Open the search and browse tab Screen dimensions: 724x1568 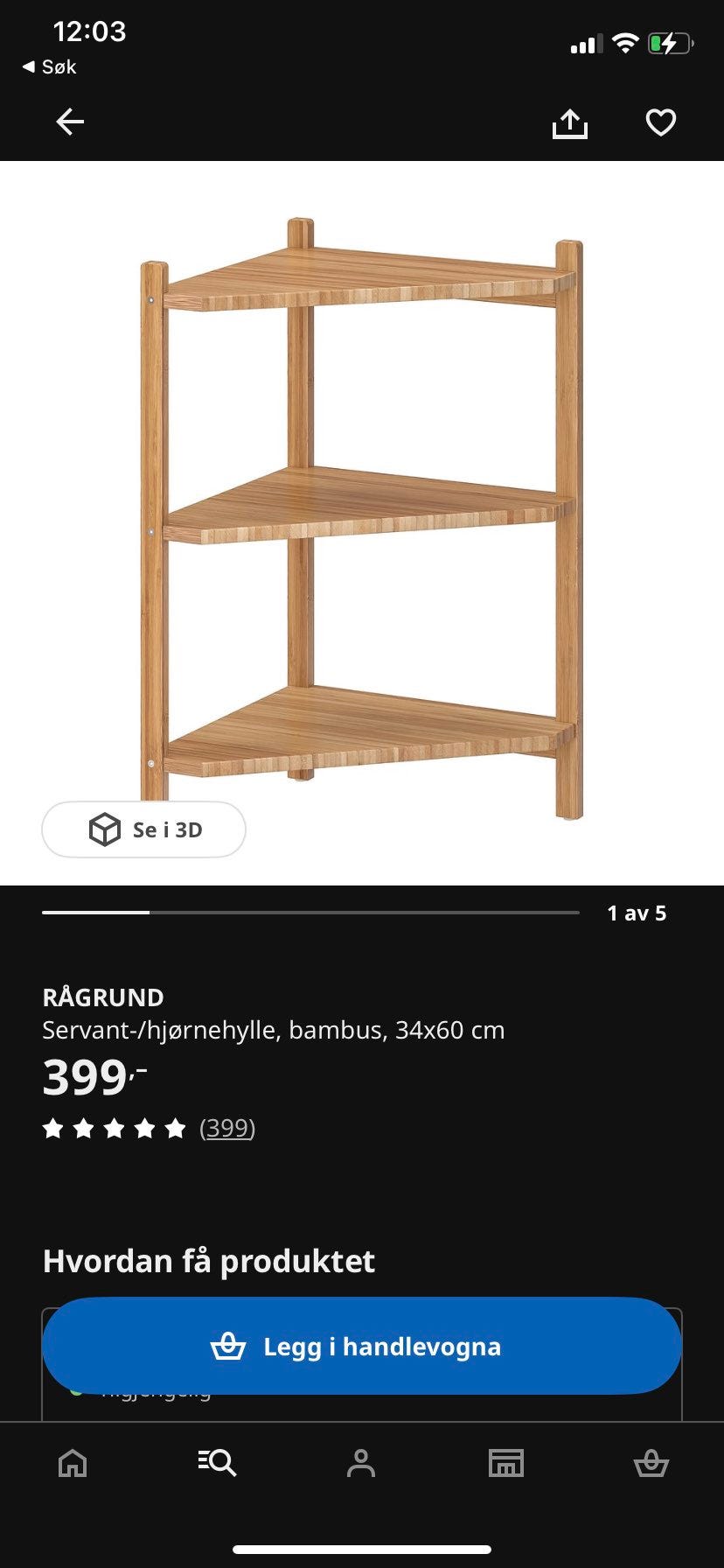217,1463
